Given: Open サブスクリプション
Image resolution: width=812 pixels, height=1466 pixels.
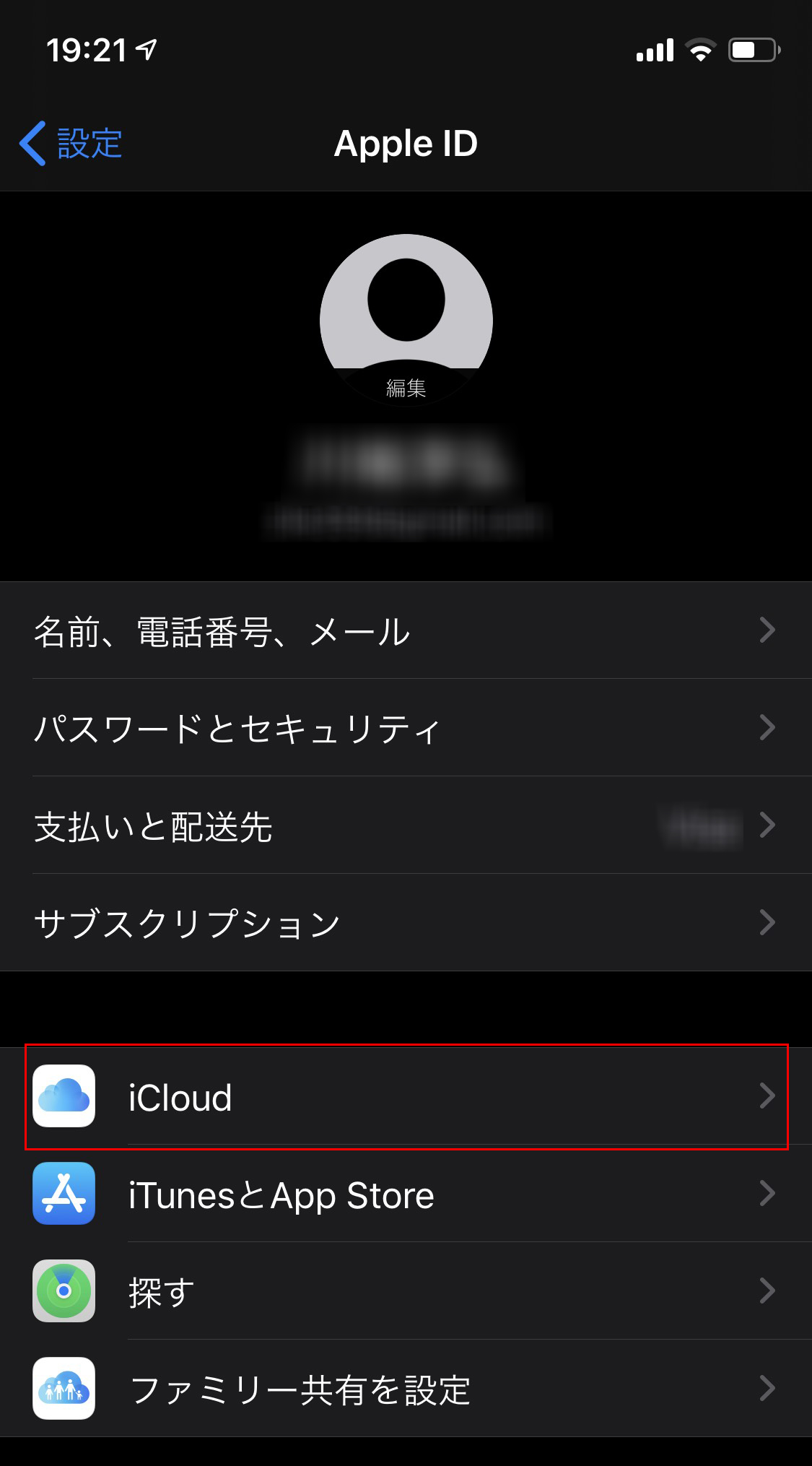Looking at the screenshot, I should pos(406,923).
